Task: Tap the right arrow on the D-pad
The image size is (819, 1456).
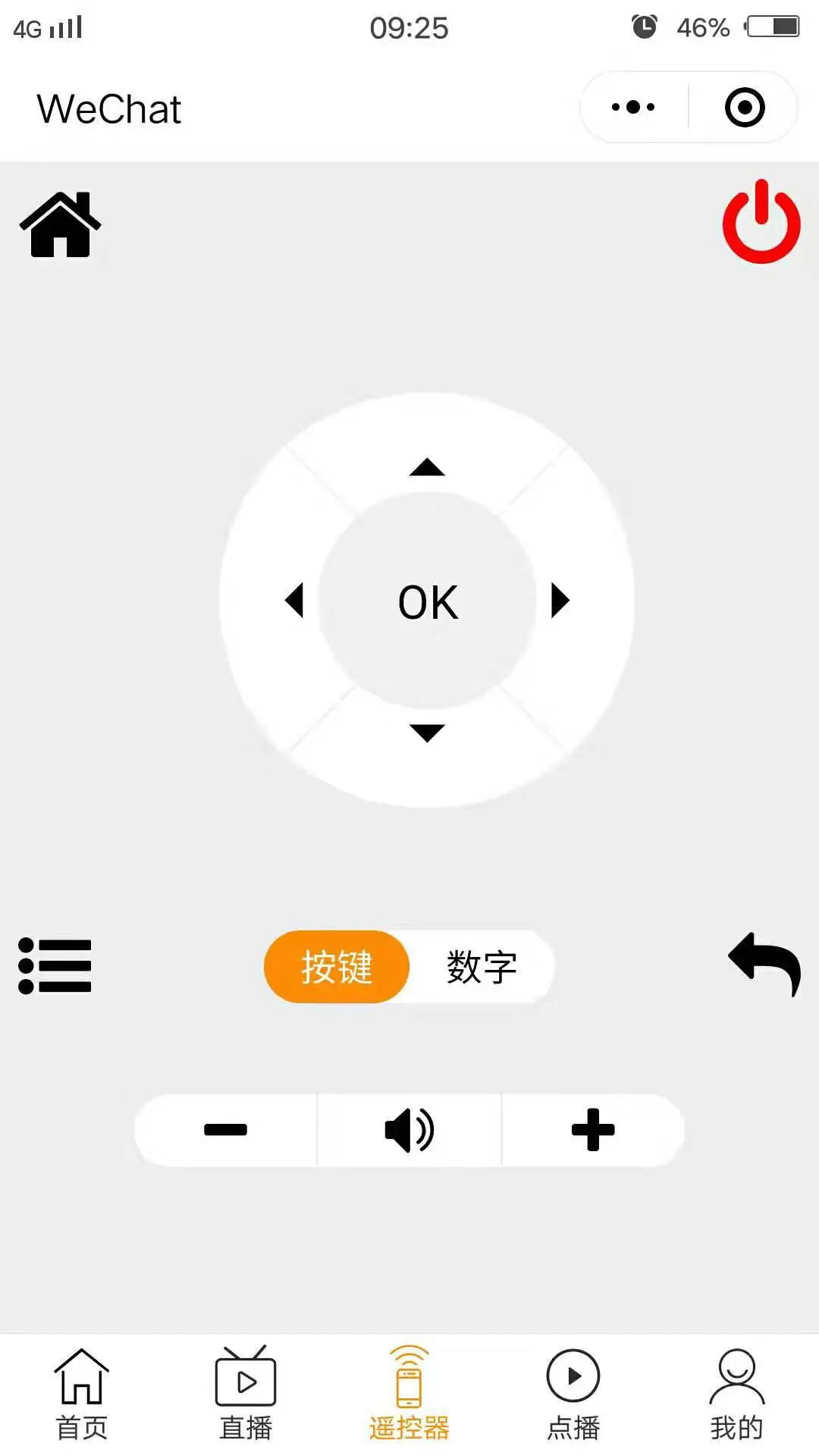Action: (560, 601)
